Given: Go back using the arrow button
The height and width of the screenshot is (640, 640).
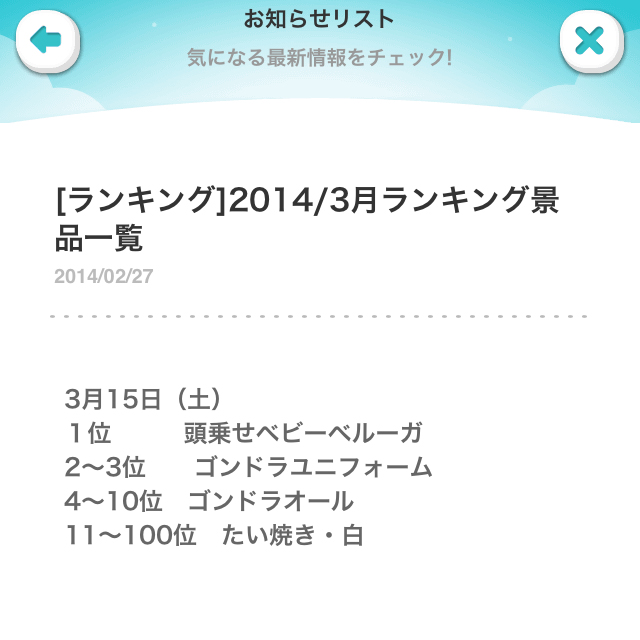Looking at the screenshot, I should point(44,40).
